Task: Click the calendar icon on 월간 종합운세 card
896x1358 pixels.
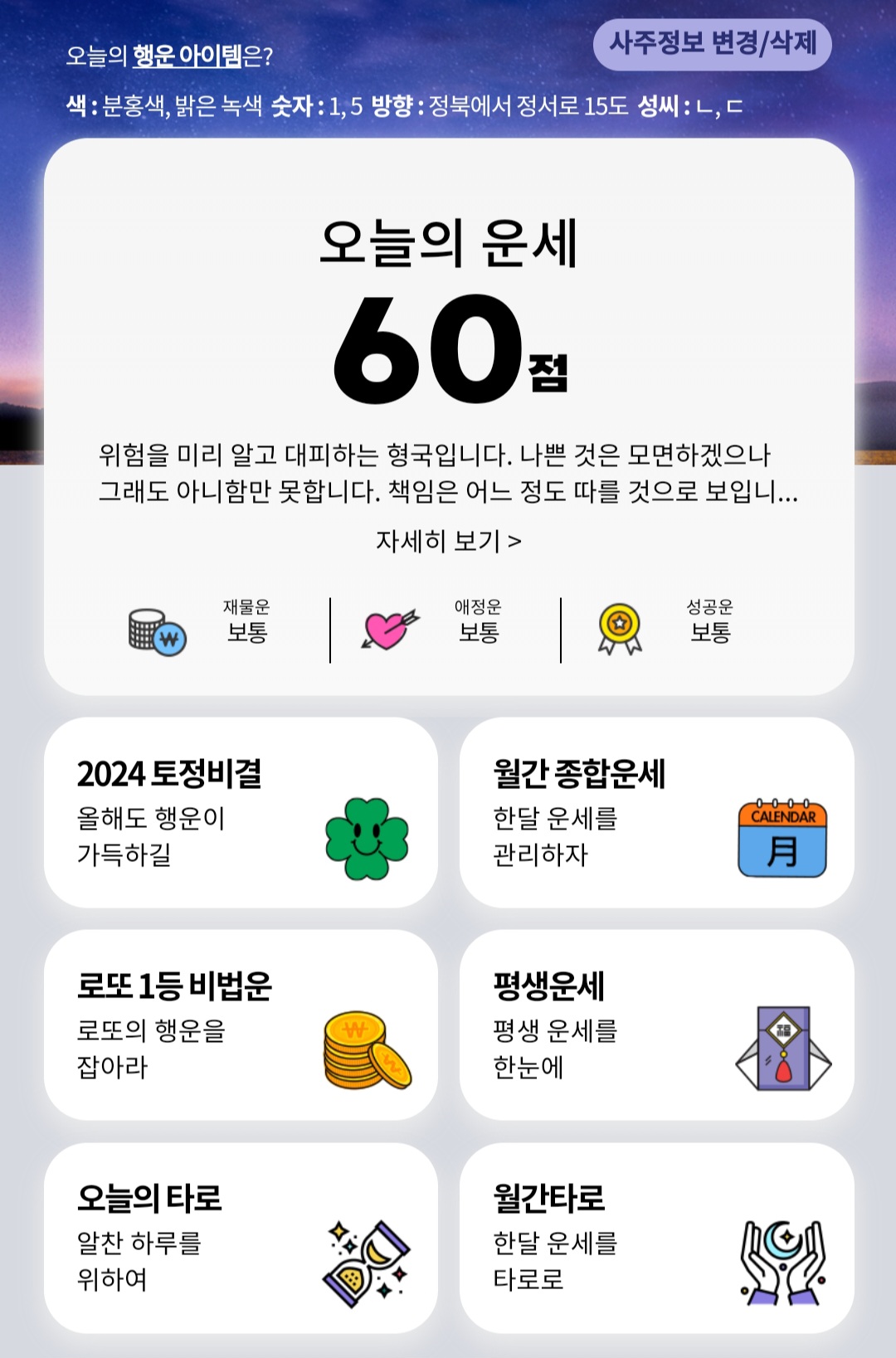Action: pyautogui.click(x=783, y=838)
